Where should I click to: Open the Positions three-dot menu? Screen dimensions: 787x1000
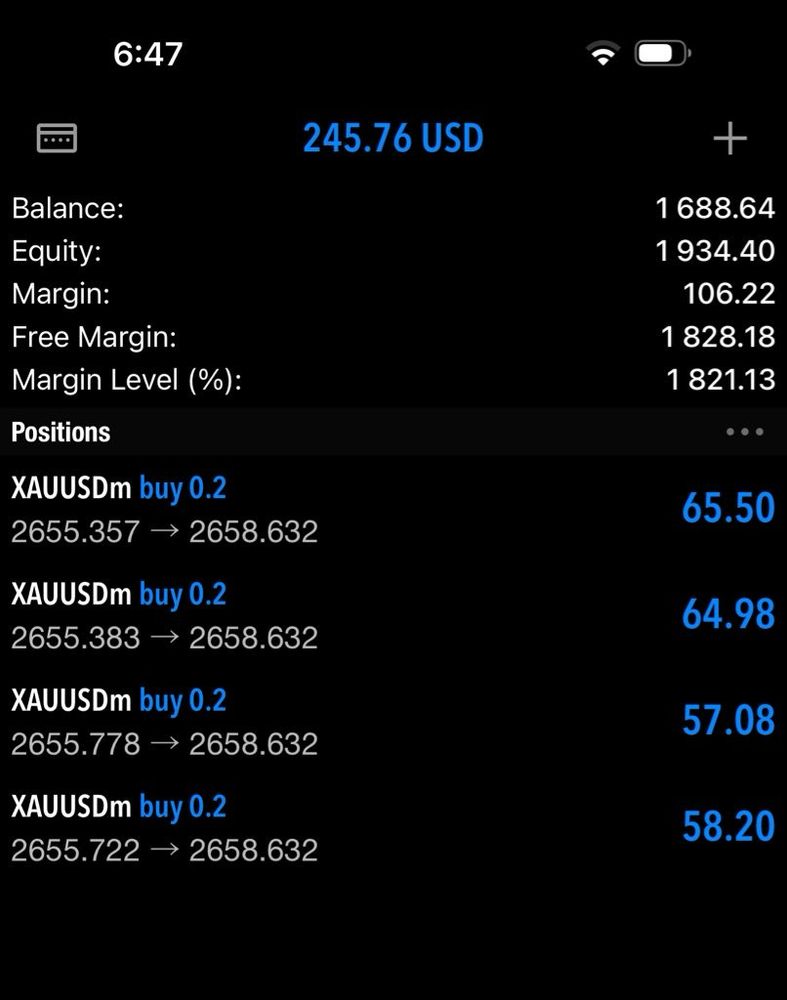745,432
